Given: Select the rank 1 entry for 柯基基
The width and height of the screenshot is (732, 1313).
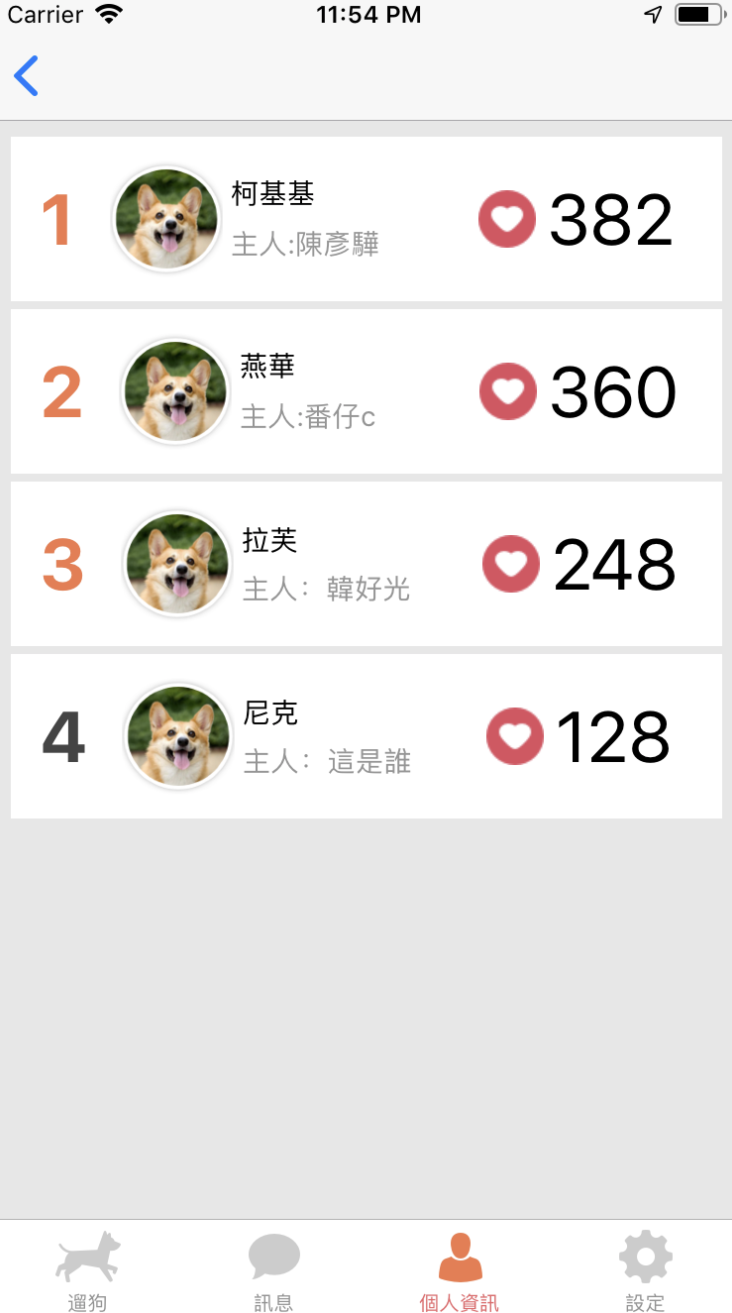Looking at the screenshot, I should click(366, 219).
